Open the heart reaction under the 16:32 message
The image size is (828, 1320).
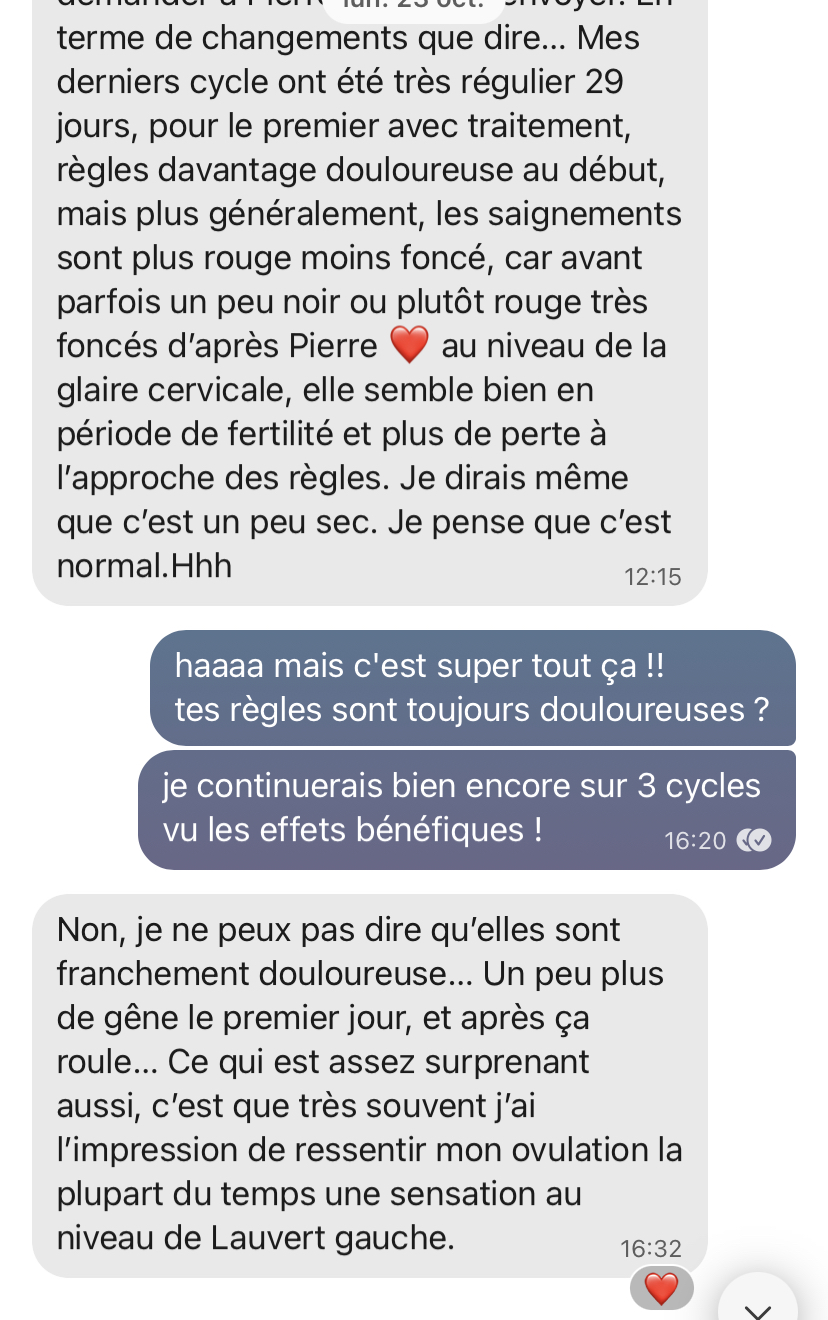tap(661, 1288)
